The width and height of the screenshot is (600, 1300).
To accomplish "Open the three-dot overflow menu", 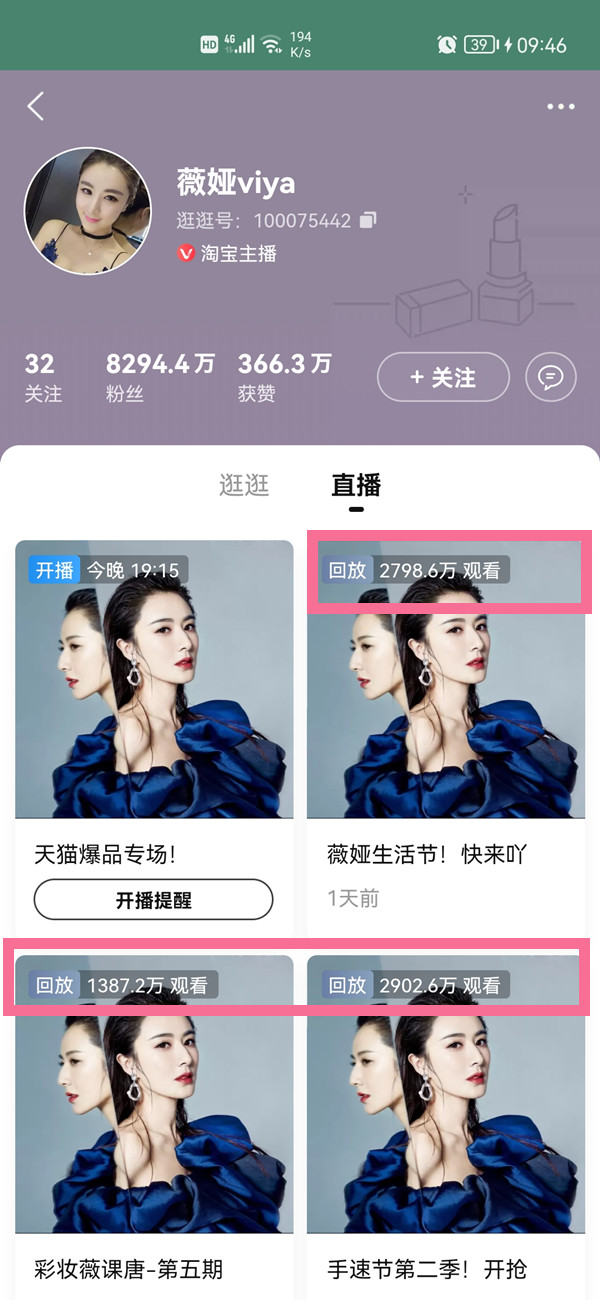I will point(560,107).
